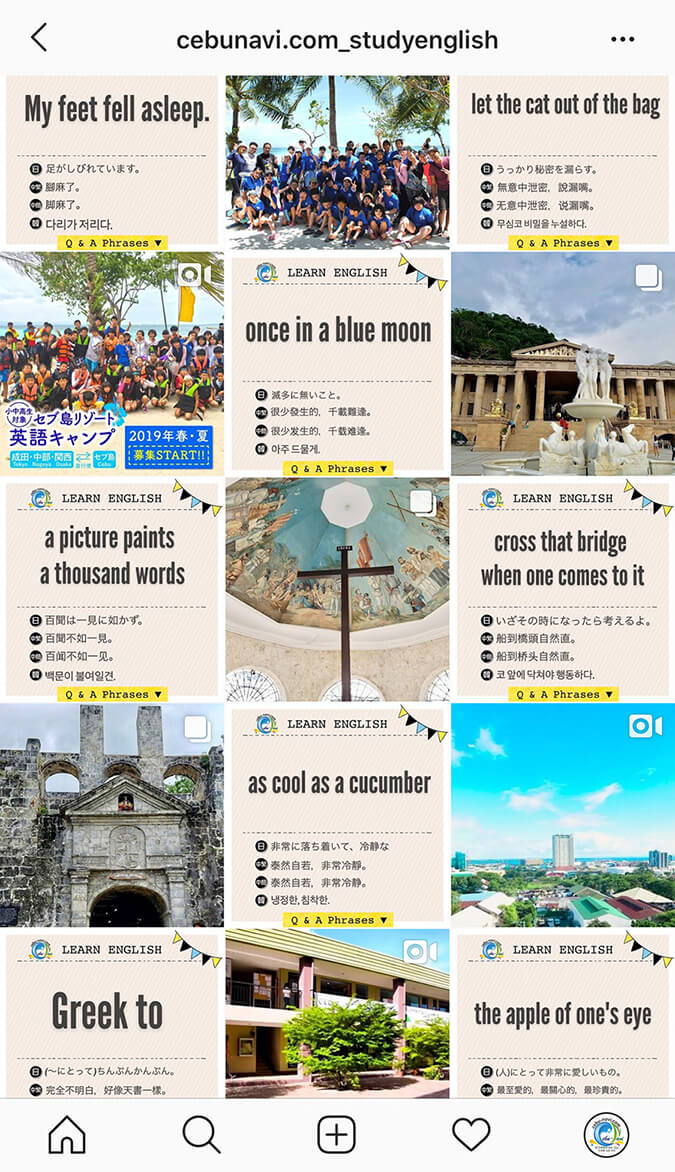The width and height of the screenshot is (675, 1172).
Task: Open the three-dot options menu
Action: coord(622,40)
